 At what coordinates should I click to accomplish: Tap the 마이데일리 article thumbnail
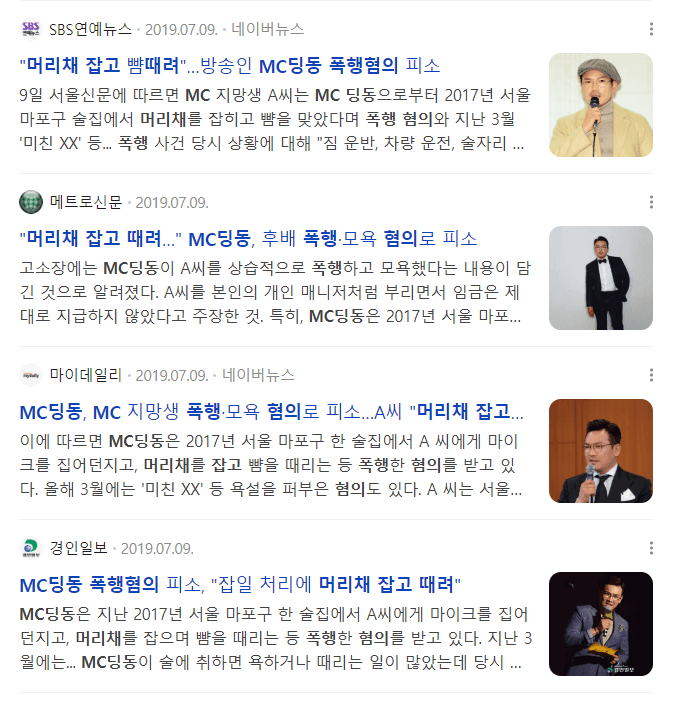coord(600,451)
